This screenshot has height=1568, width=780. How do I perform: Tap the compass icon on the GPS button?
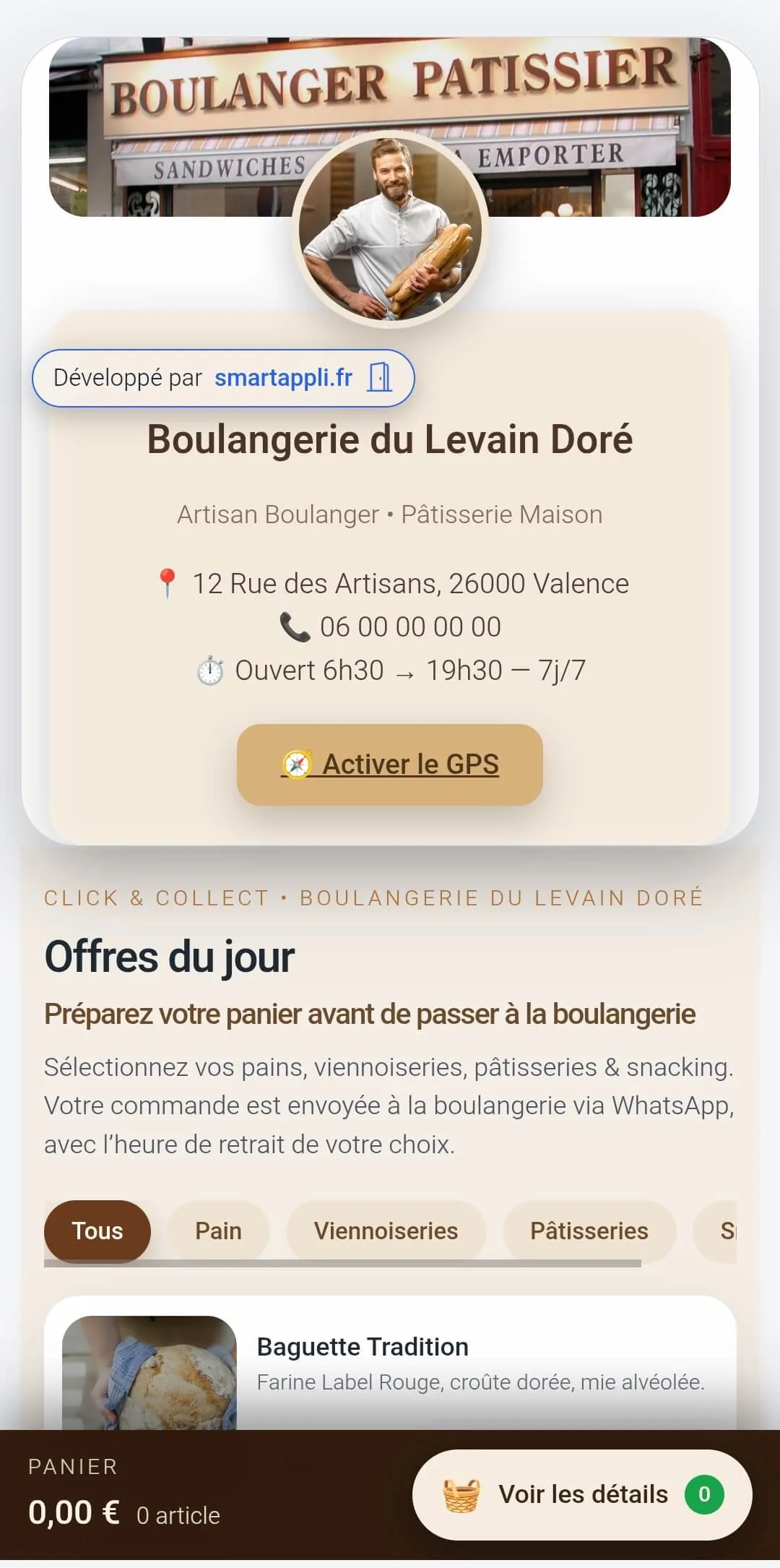click(x=295, y=764)
